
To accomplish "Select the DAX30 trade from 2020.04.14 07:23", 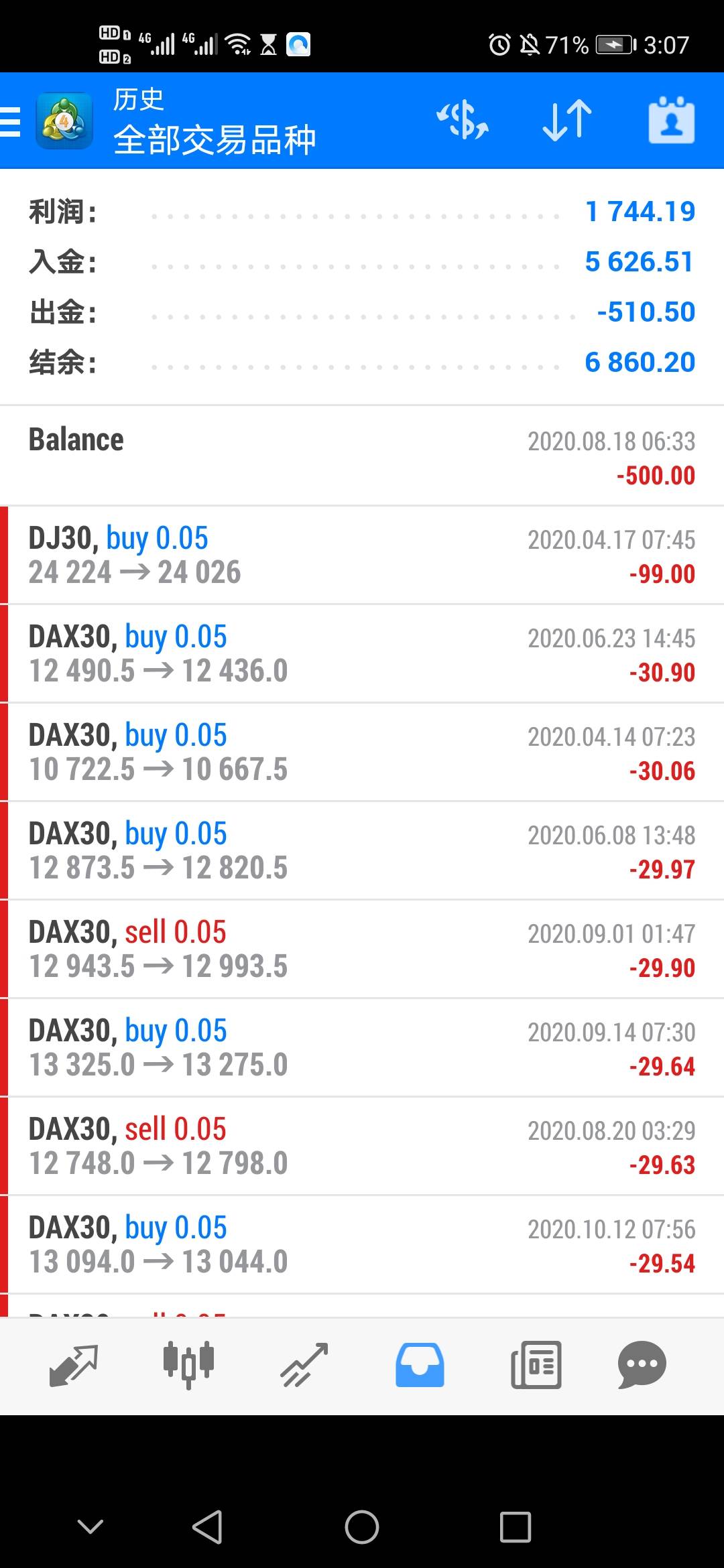I will 362,753.
